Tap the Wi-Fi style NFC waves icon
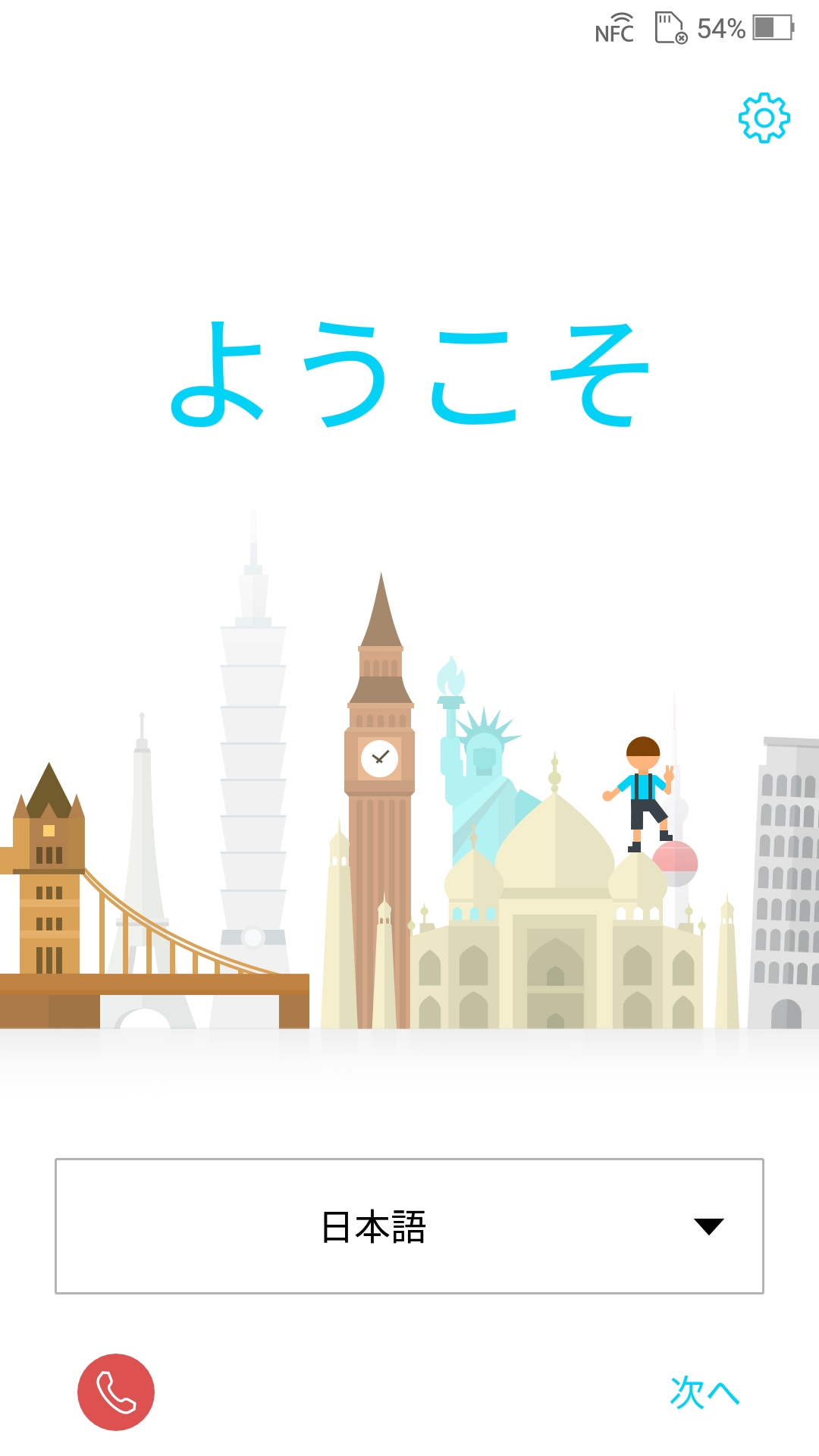 point(622,17)
